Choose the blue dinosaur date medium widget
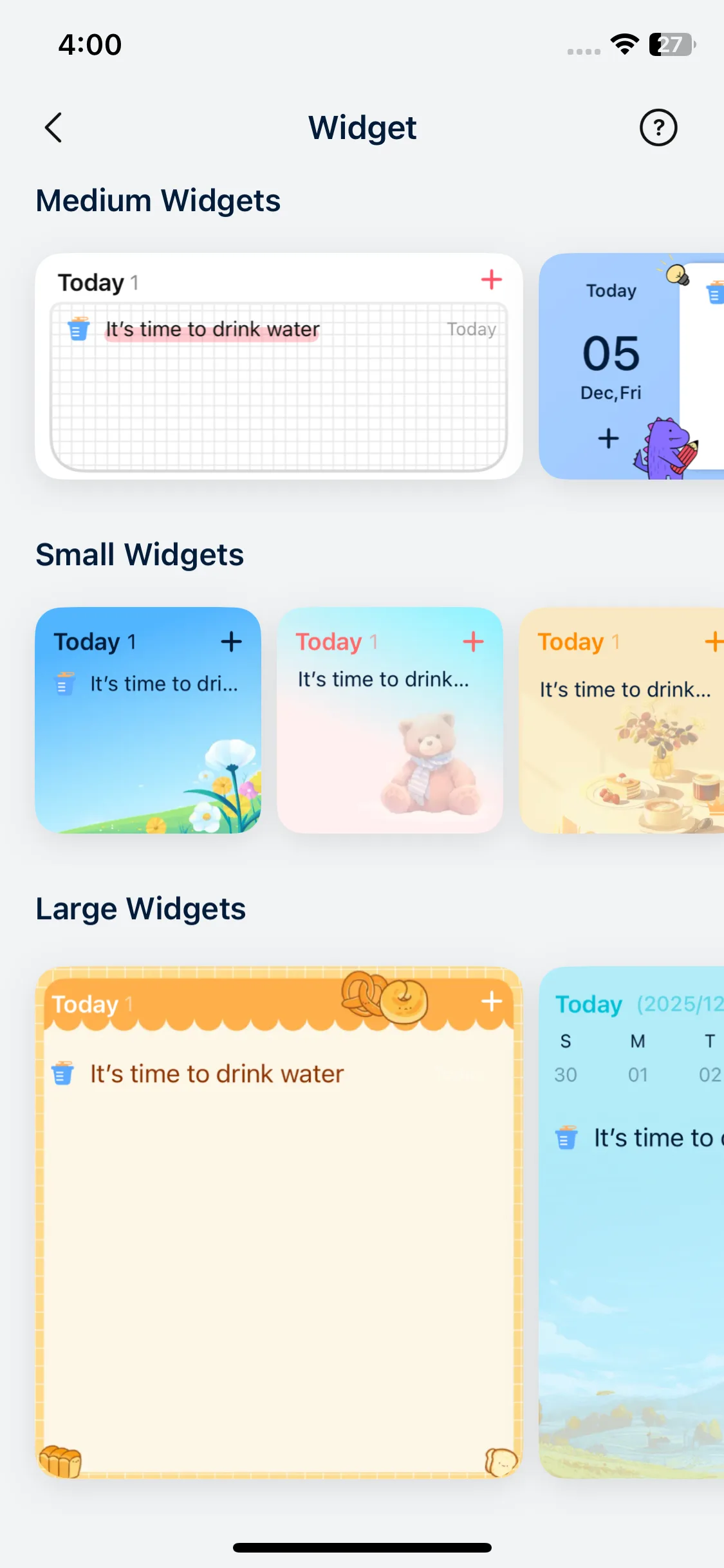Image resolution: width=724 pixels, height=1568 pixels. click(x=631, y=366)
